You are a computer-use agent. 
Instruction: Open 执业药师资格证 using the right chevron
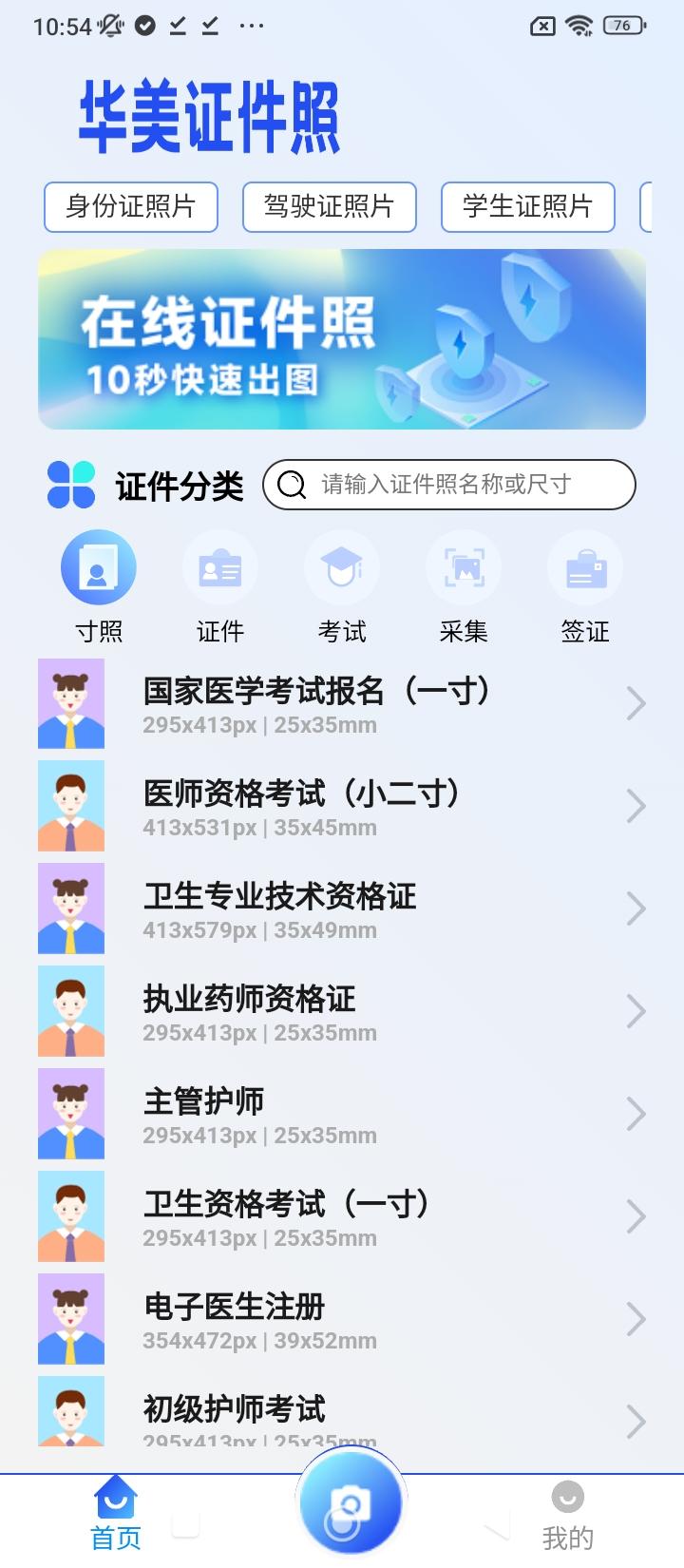(635, 1011)
